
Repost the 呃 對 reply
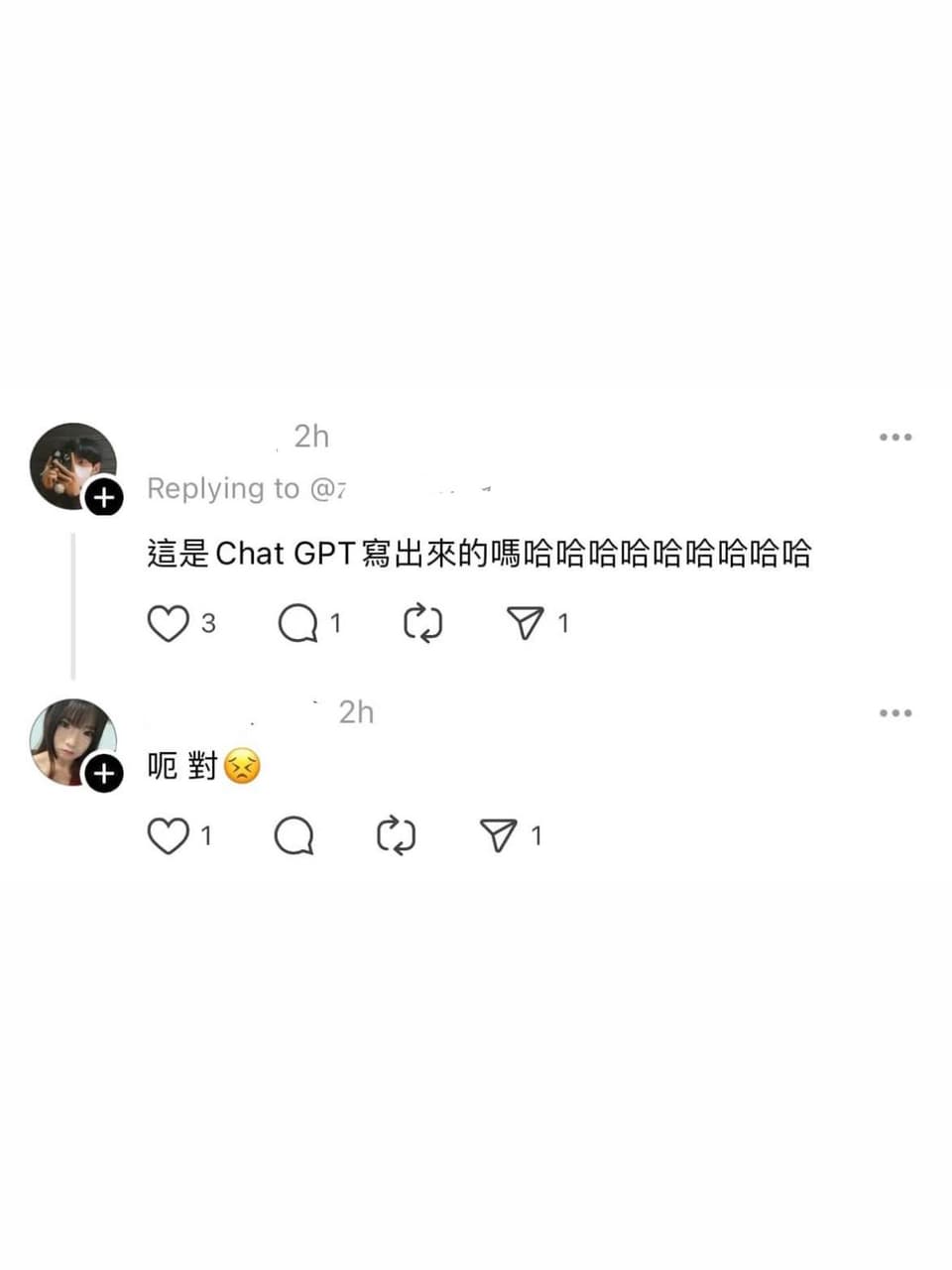(x=396, y=836)
